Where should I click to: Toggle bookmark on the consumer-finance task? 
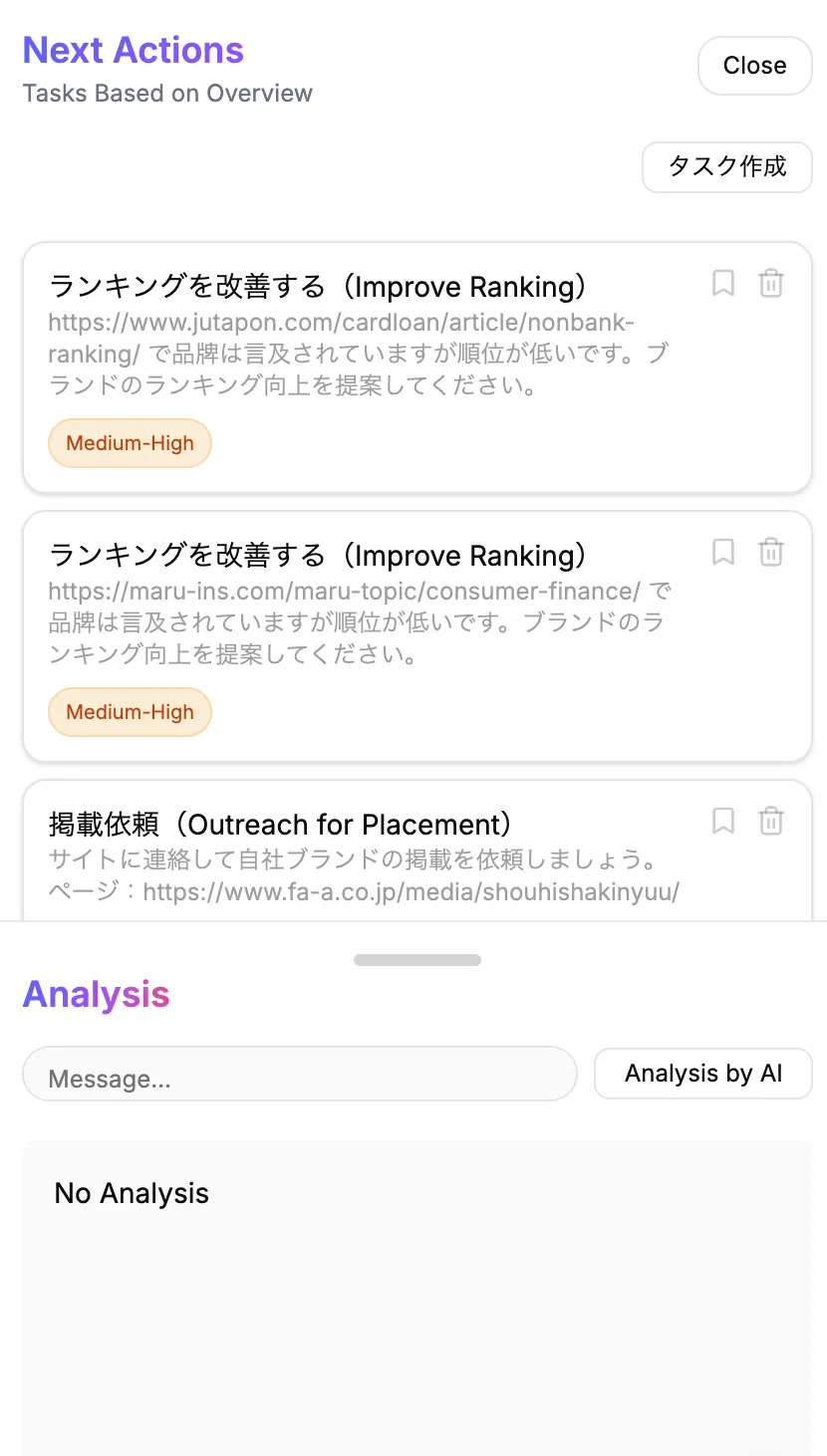click(x=722, y=553)
